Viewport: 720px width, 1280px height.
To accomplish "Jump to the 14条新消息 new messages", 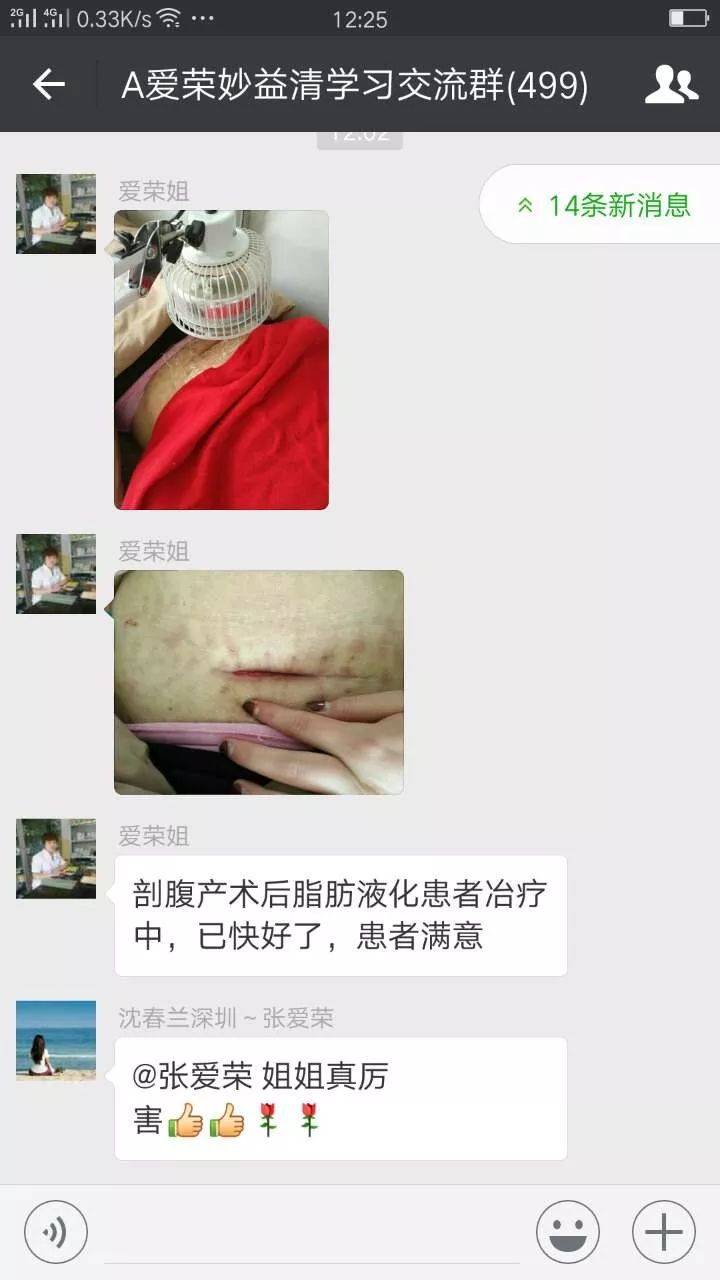I will tap(604, 205).
